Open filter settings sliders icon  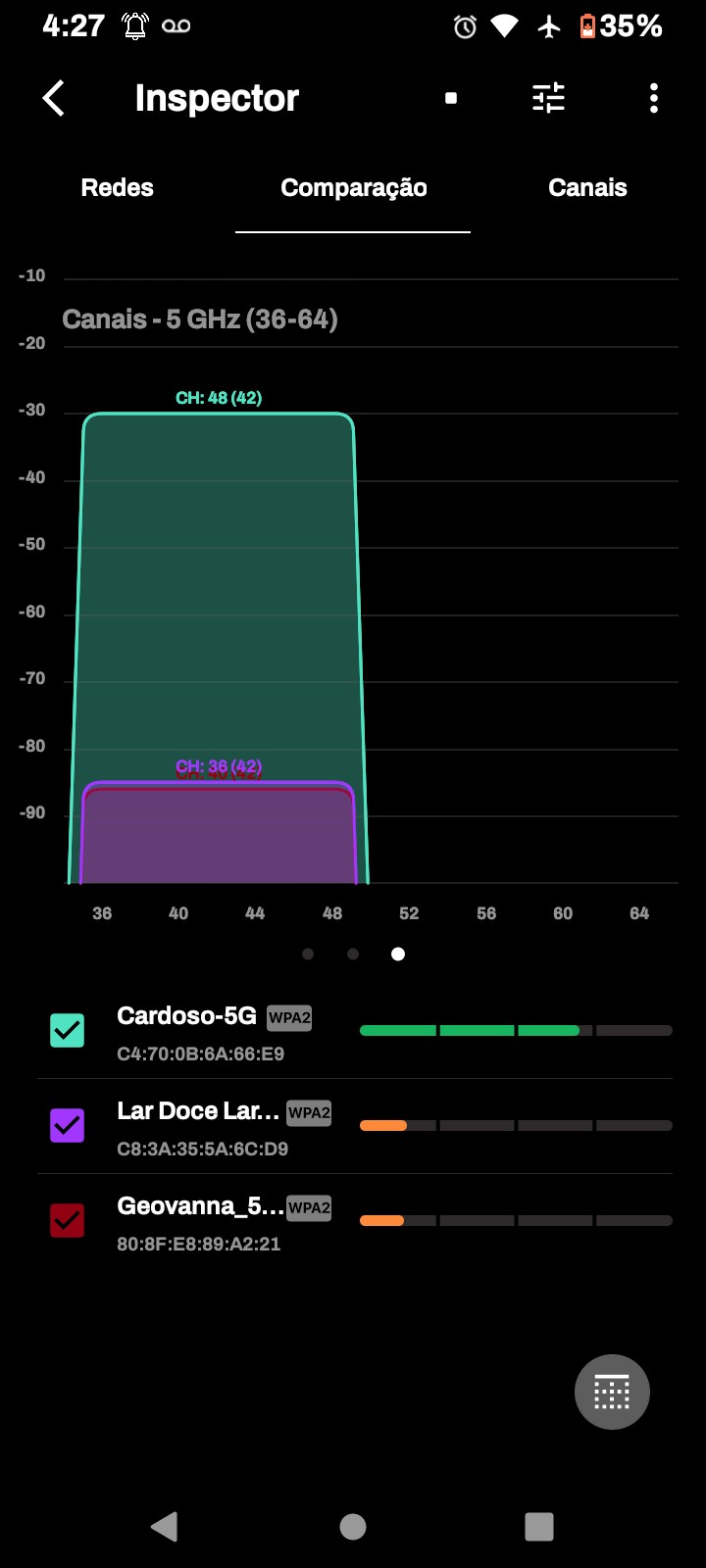(548, 98)
